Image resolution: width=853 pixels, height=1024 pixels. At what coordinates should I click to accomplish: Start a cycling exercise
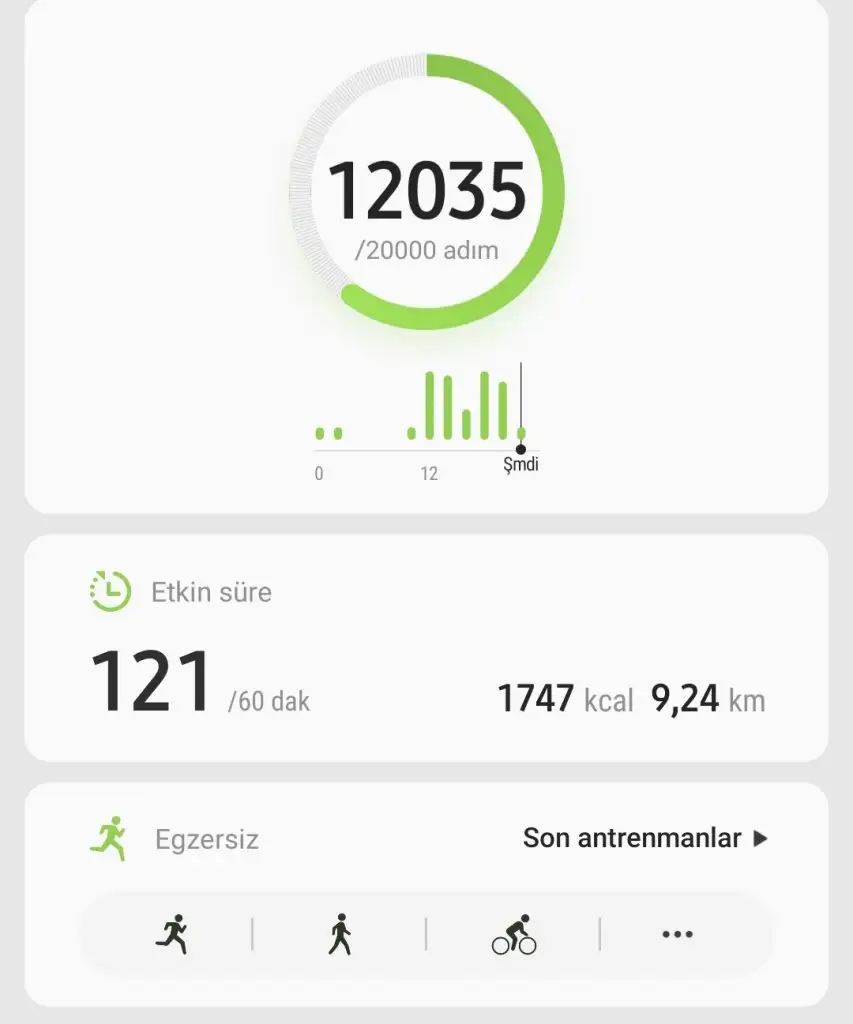click(x=514, y=934)
